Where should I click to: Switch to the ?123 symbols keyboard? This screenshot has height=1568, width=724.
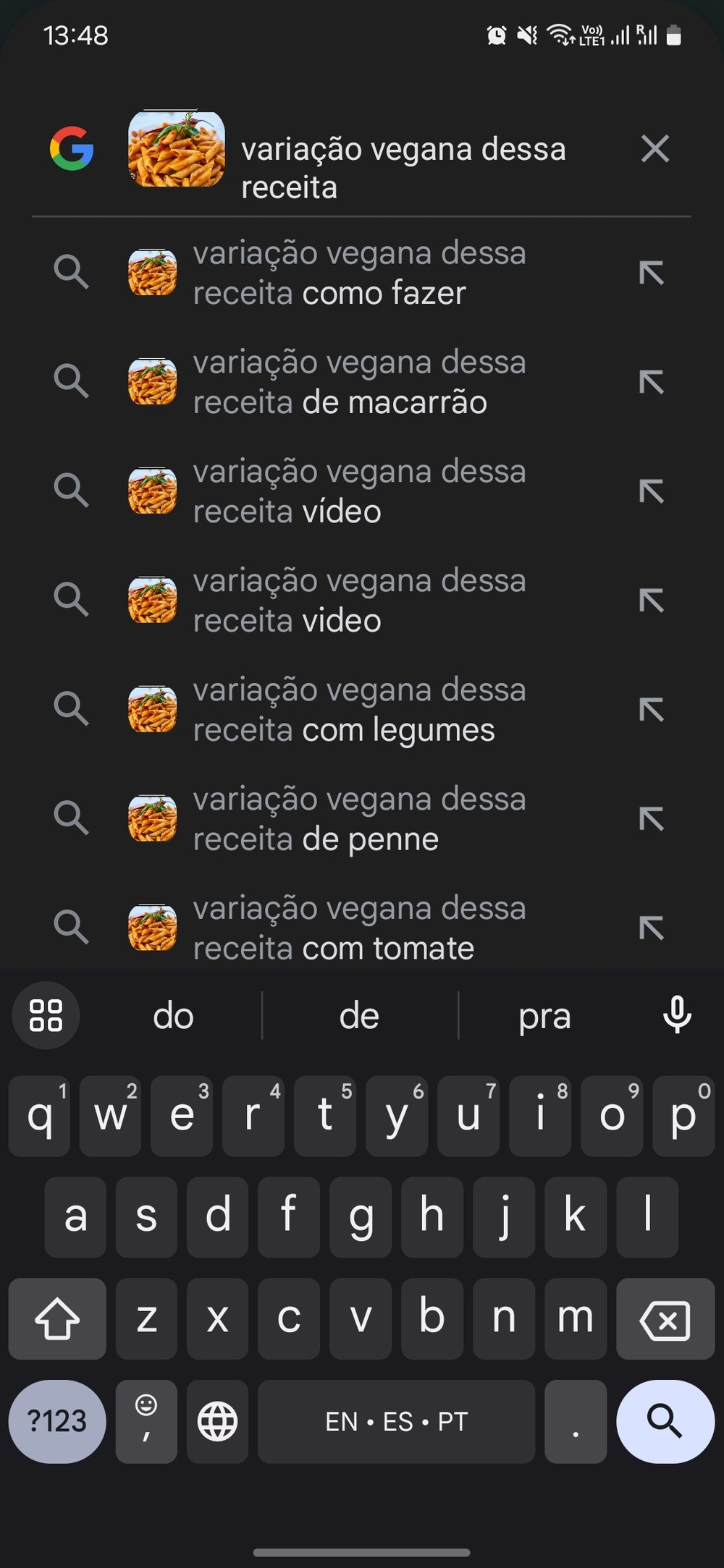click(x=56, y=1421)
